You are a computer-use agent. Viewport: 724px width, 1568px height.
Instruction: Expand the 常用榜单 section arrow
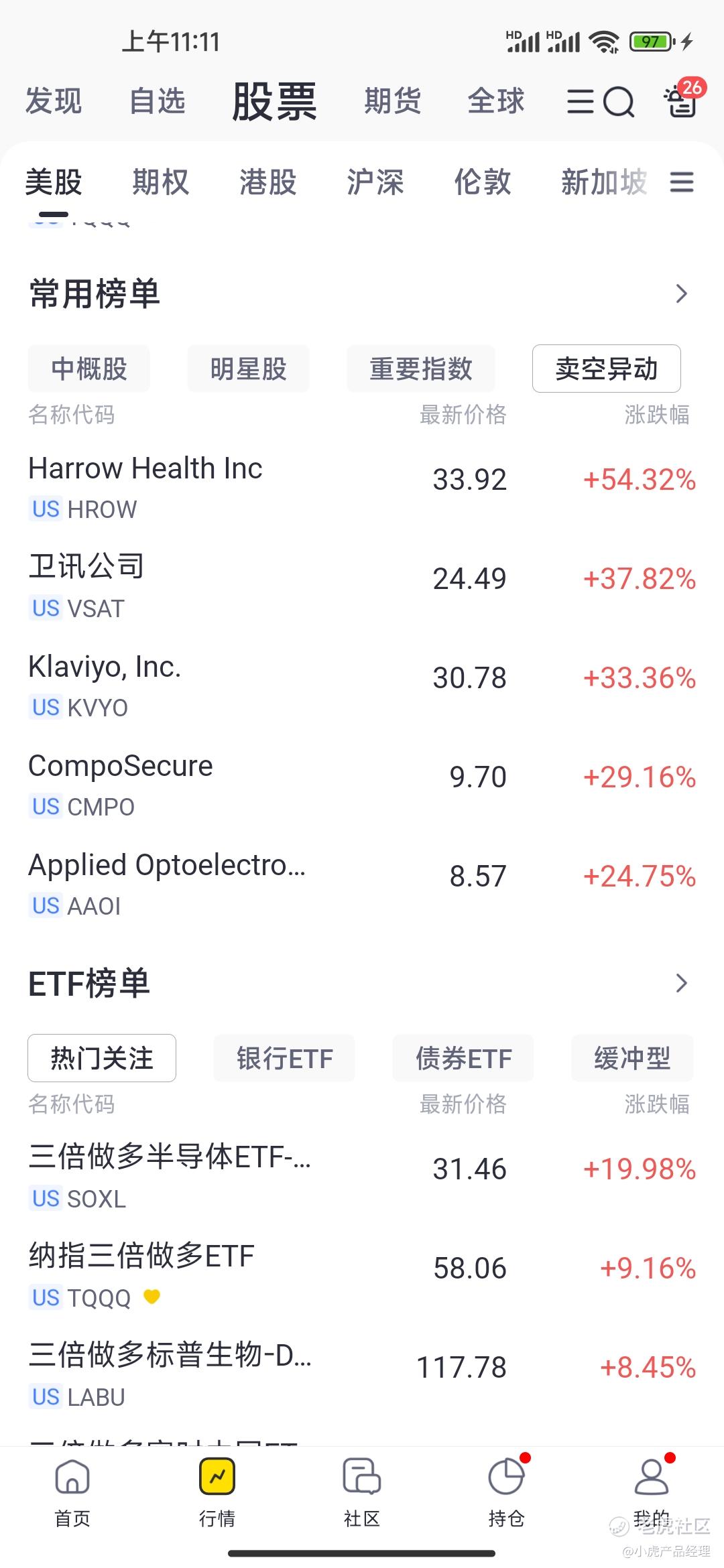682,293
